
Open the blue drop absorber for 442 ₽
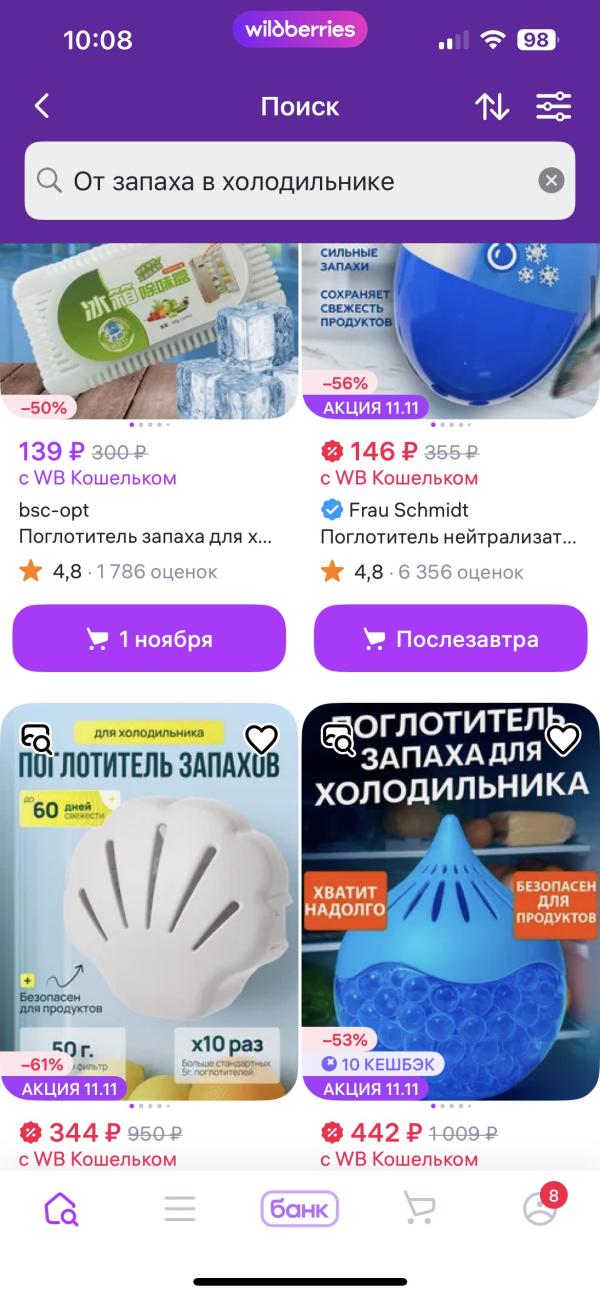pyautogui.click(x=450, y=900)
